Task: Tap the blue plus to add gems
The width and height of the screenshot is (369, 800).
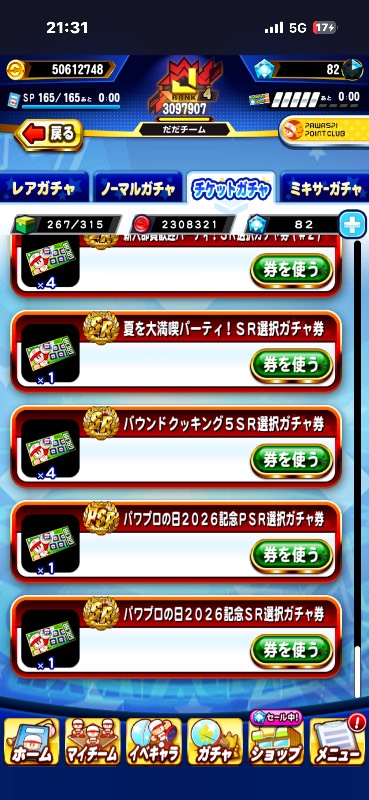Action: coord(353,224)
